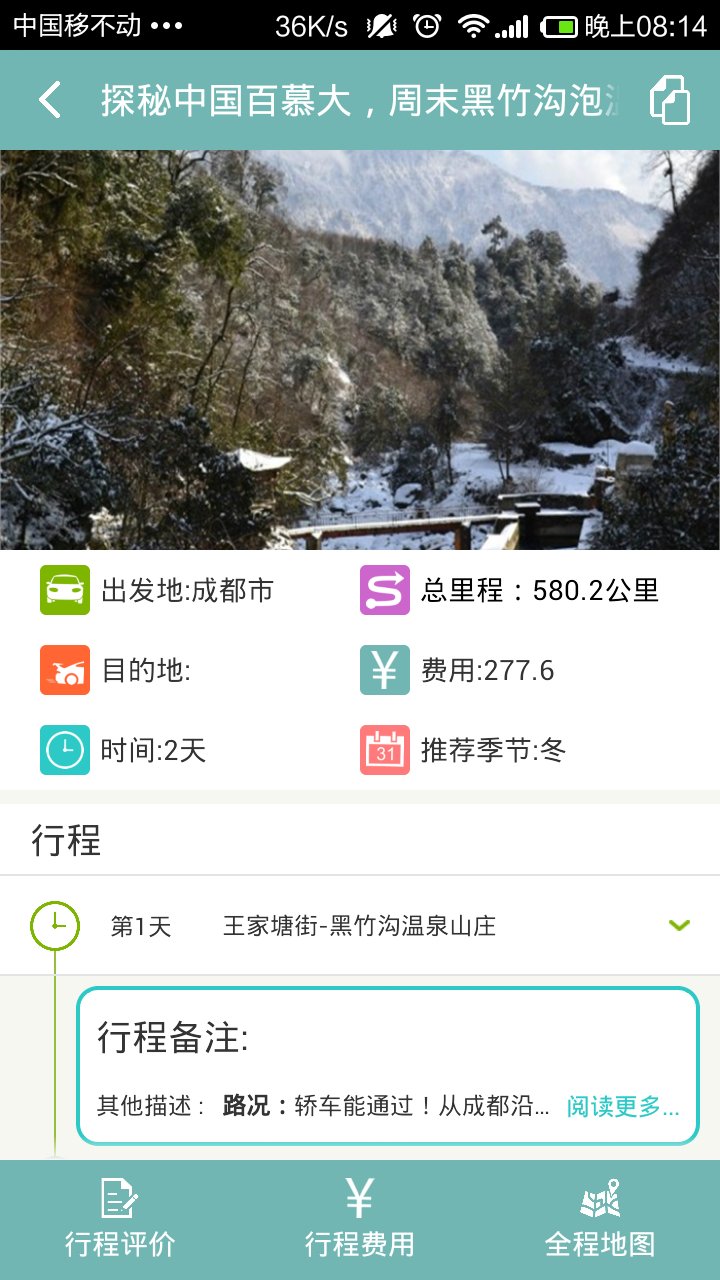Tap the 行程 section header
720x1280 pixels.
click(x=60, y=840)
